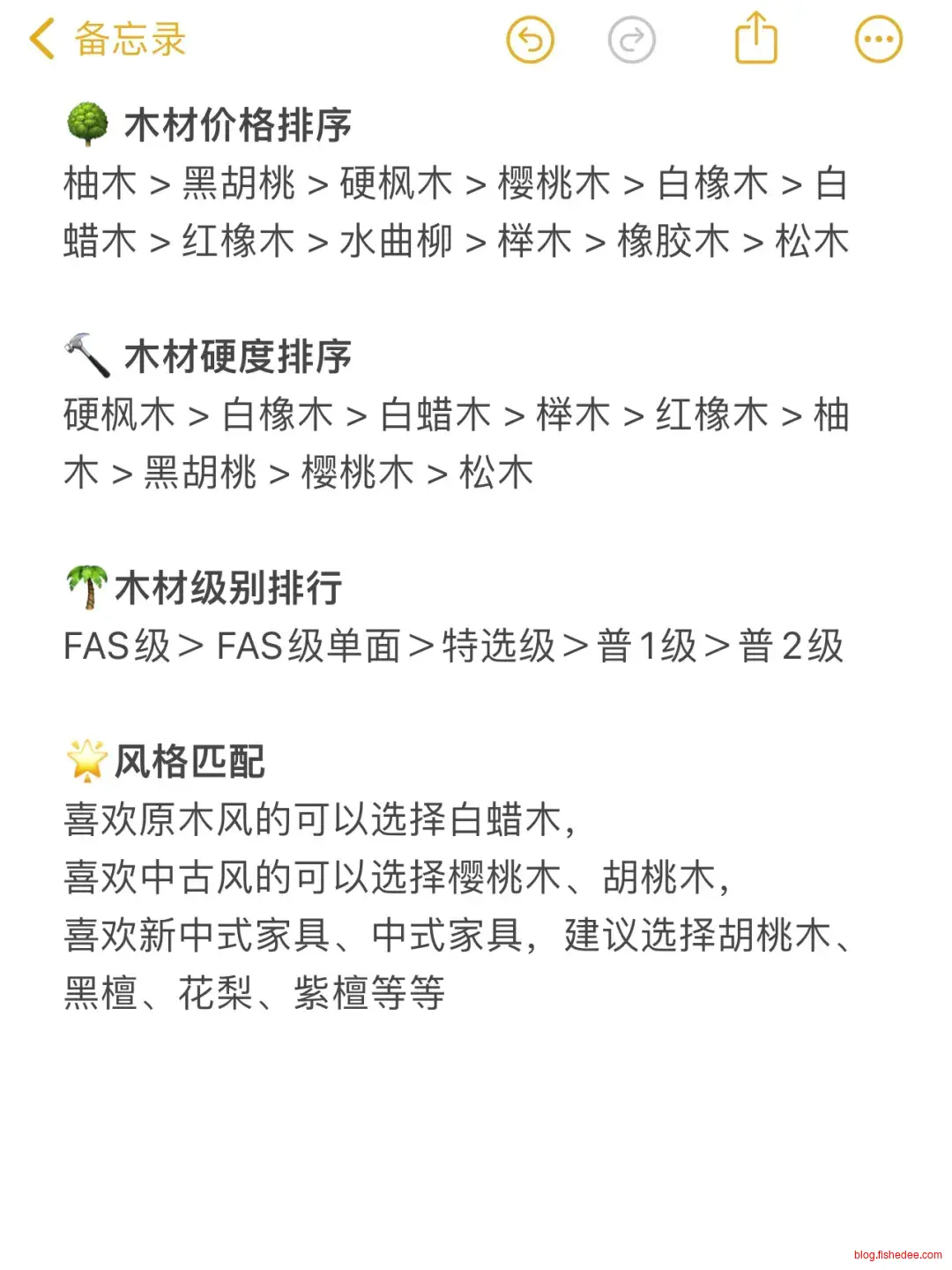Open the more options menu
The height and width of the screenshot is (1270, 952).
(878, 40)
